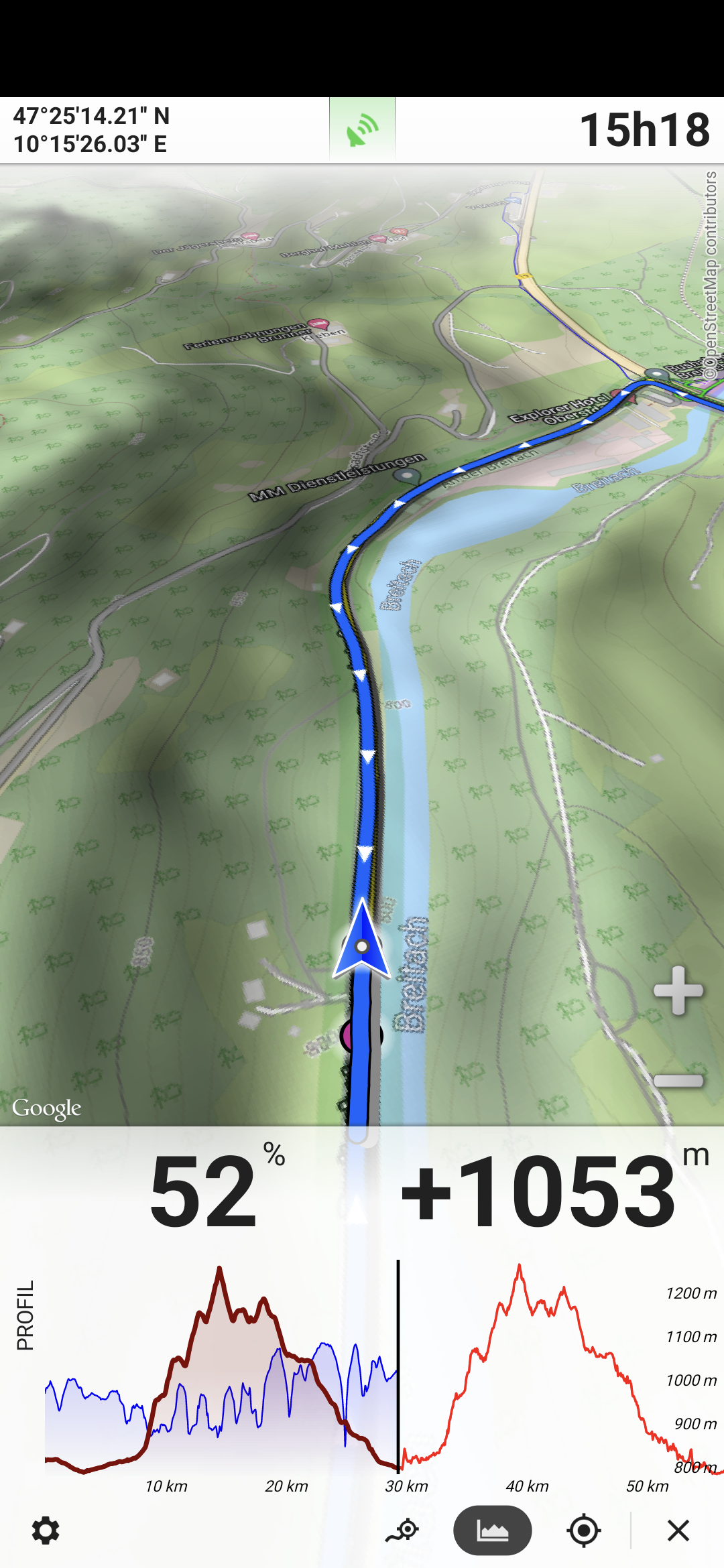Center map on current location

click(584, 1530)
